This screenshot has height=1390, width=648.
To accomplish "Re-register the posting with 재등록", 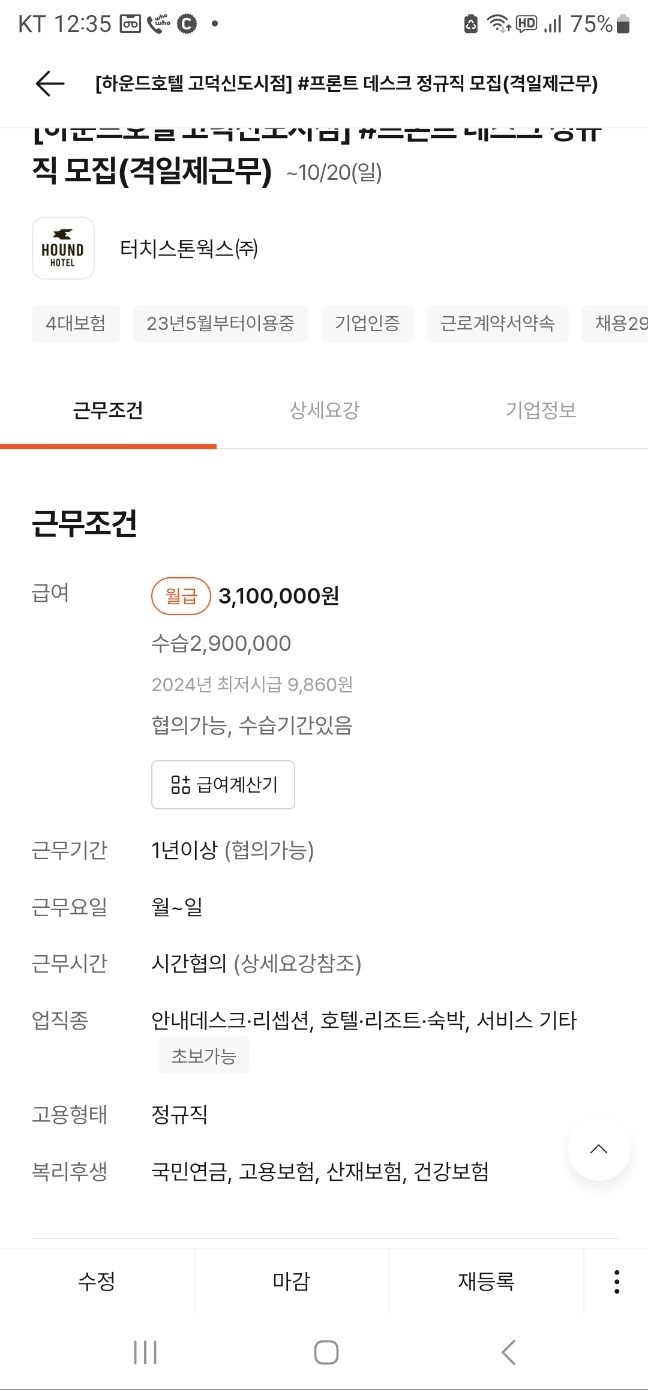I will pyautogui.click(x=486, y=1281).
